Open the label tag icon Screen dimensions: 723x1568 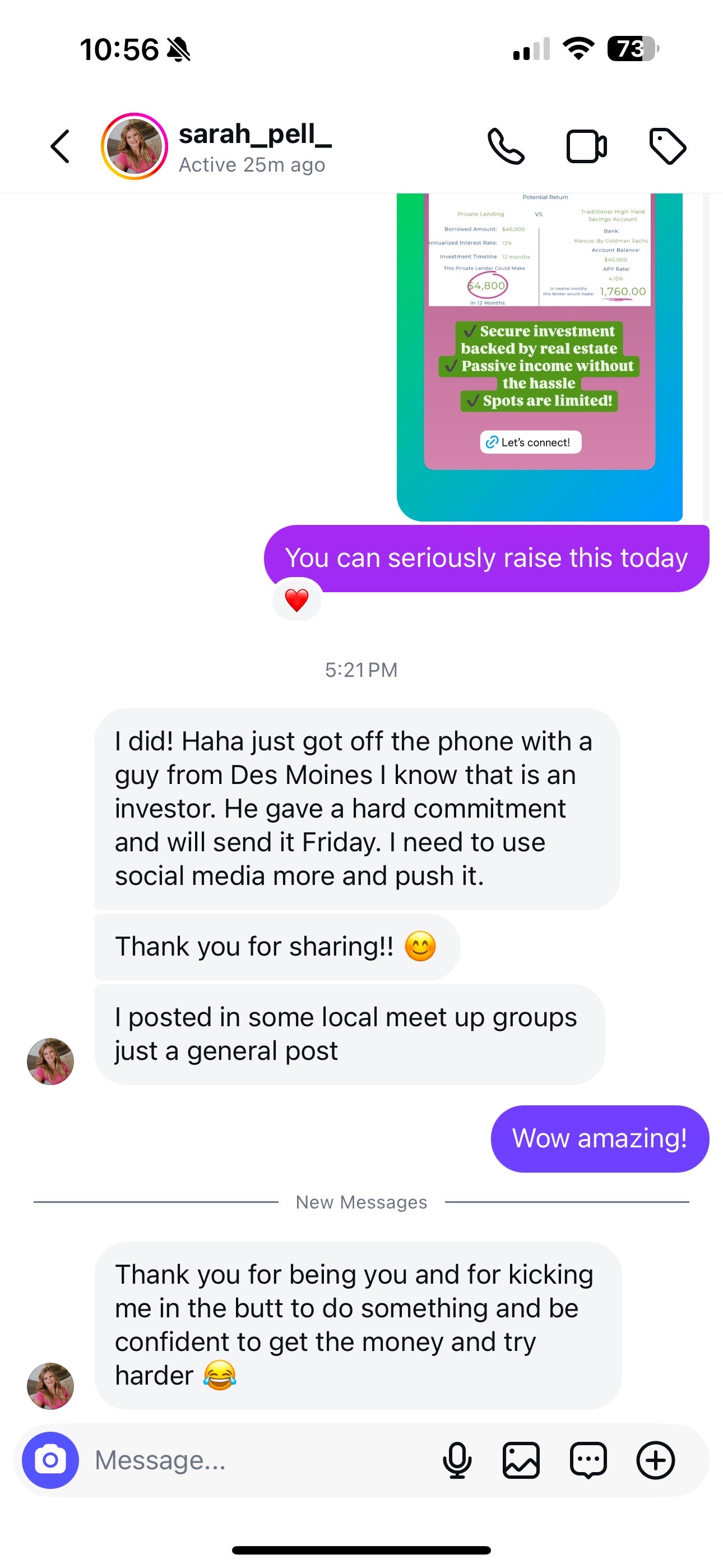pos(668,146)
